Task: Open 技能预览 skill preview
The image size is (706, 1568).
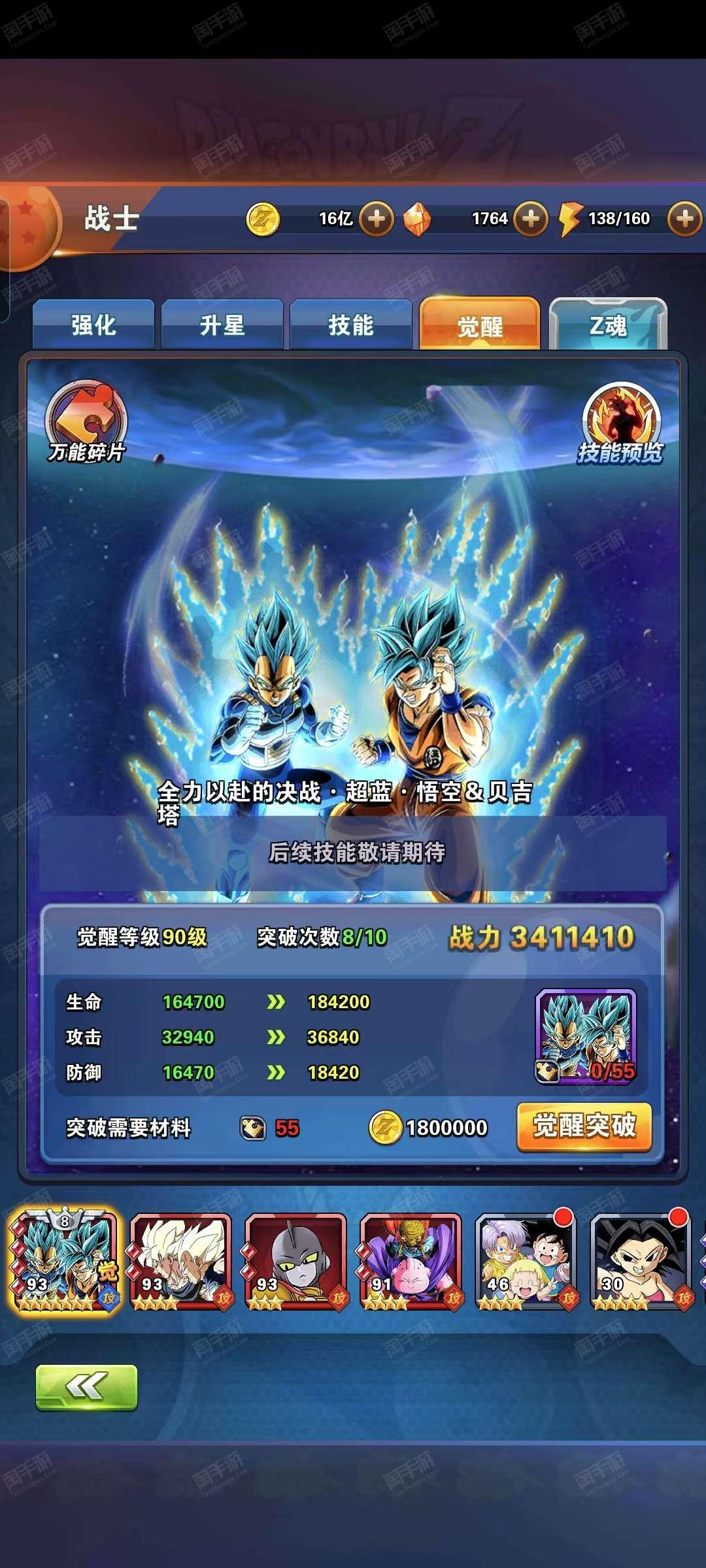Action: pos(620,423)
